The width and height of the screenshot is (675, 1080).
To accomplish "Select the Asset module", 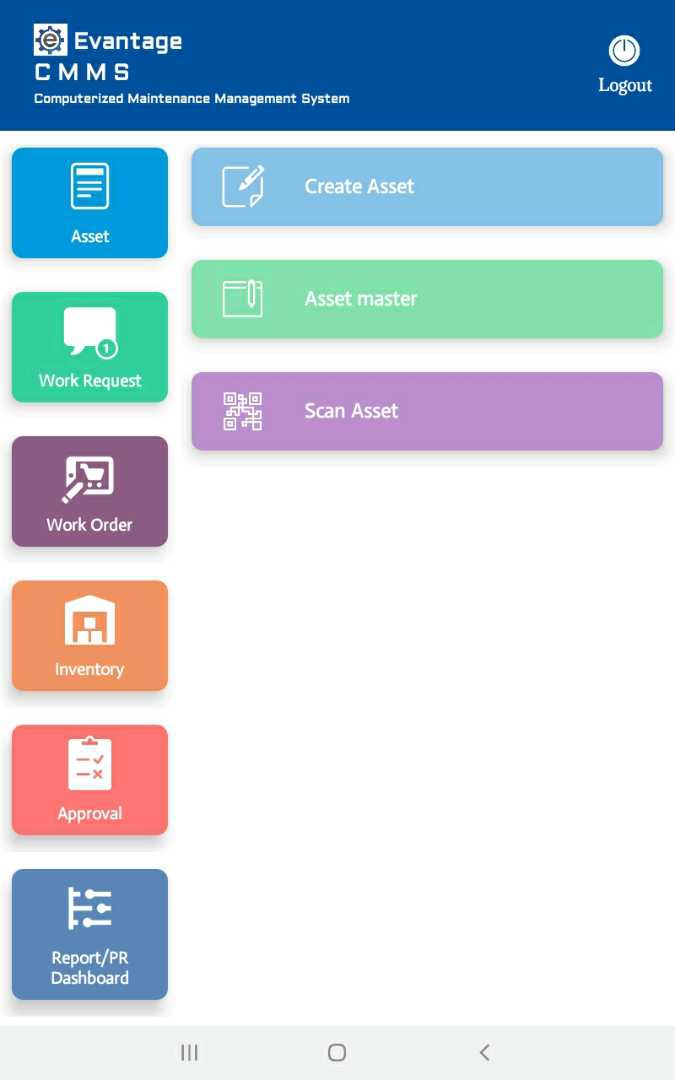I will click(90, 203).
